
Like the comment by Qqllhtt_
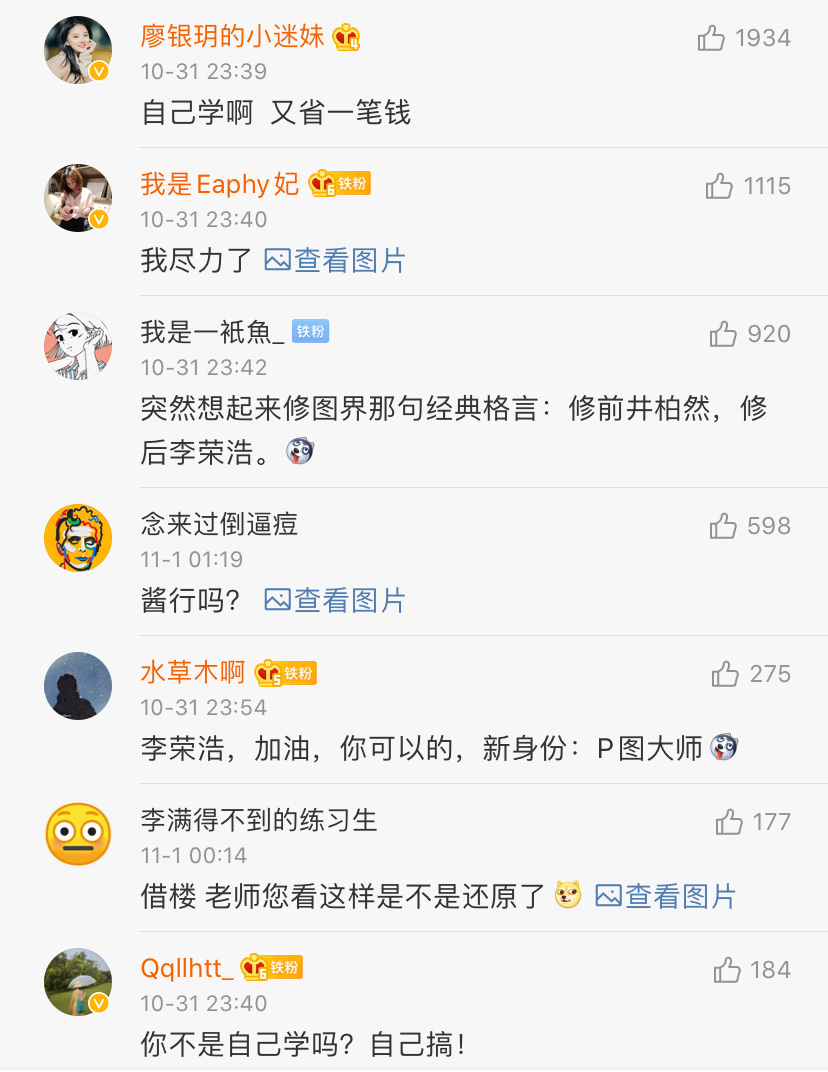pyautogui.click(x=727, y=970)
